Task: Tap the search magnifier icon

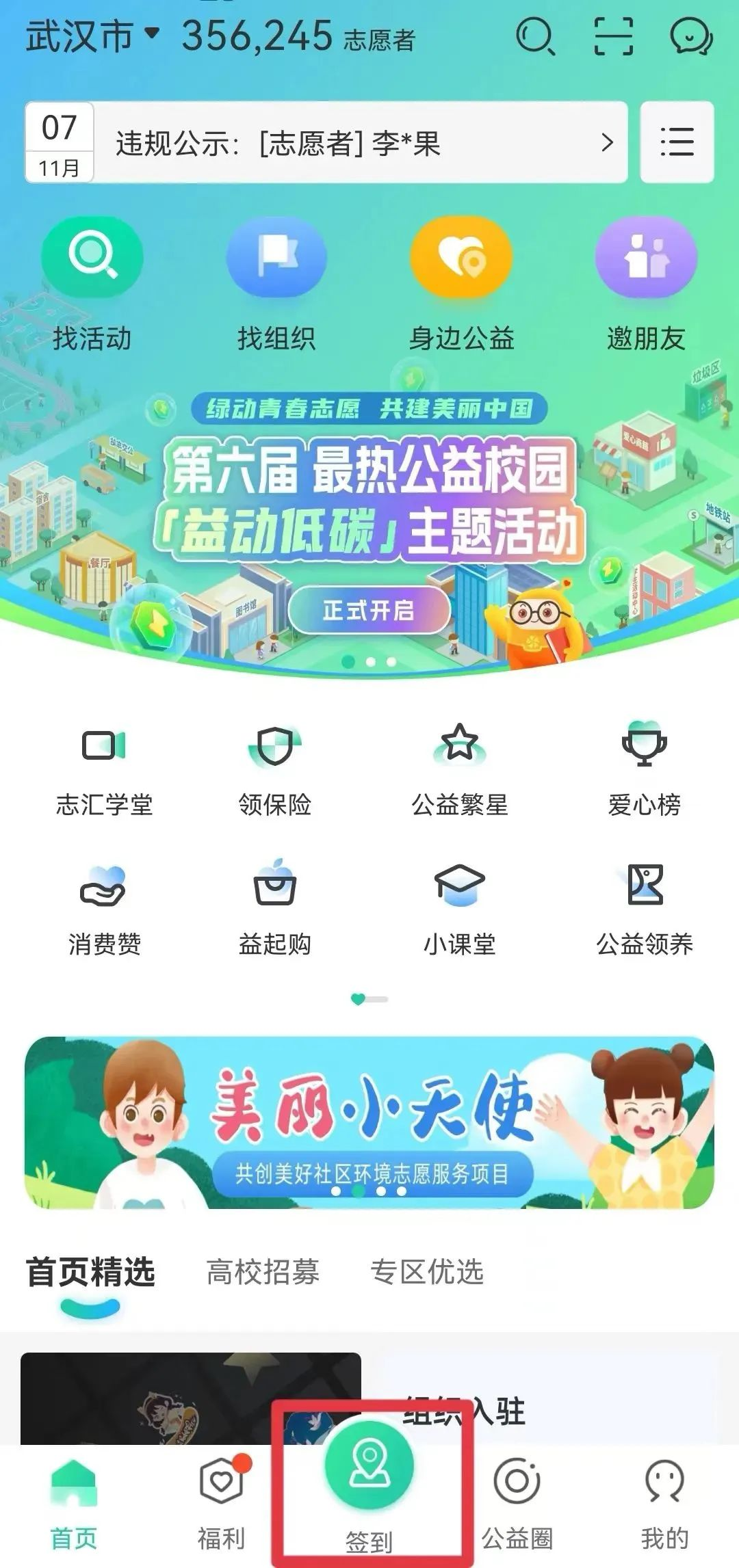Action: point(535,36)
